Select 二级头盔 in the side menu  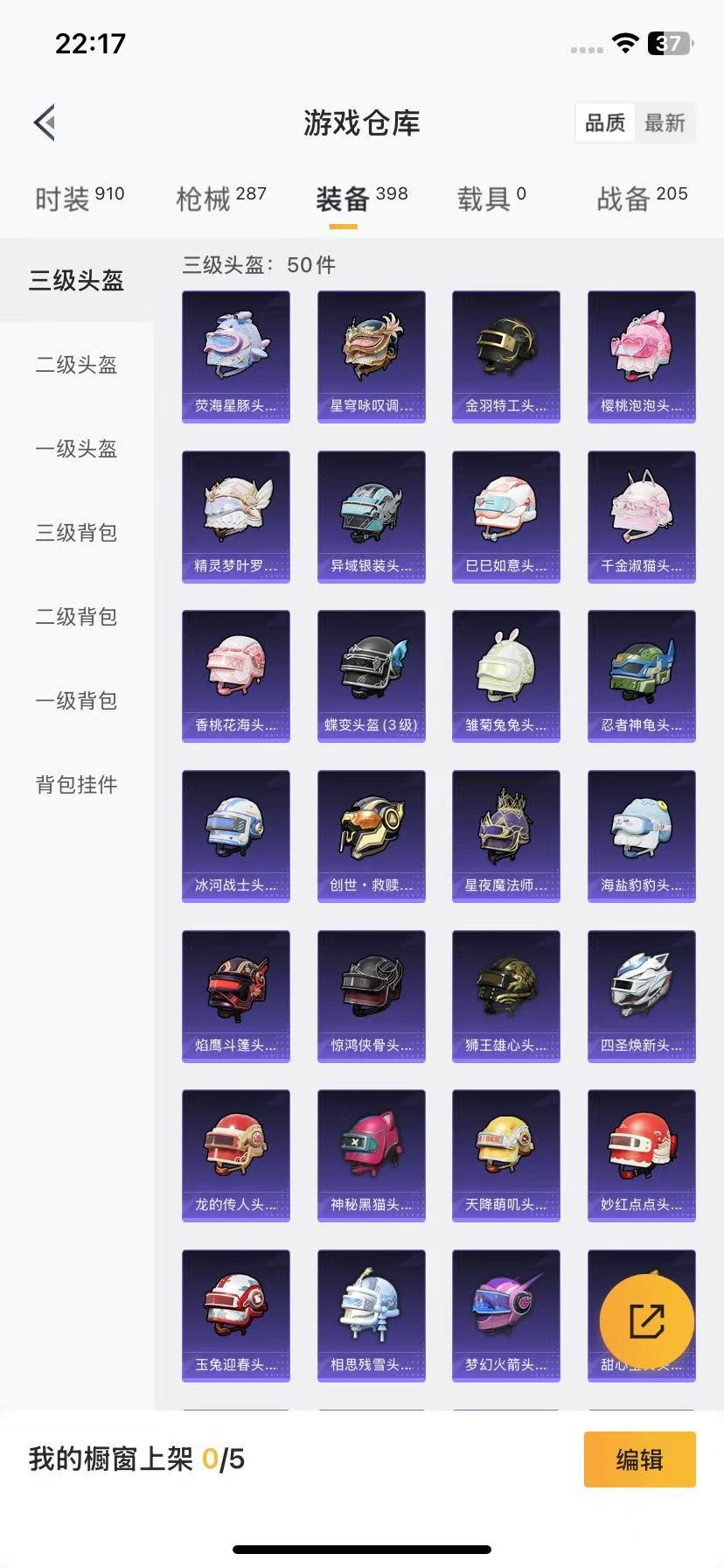[76, 365]
